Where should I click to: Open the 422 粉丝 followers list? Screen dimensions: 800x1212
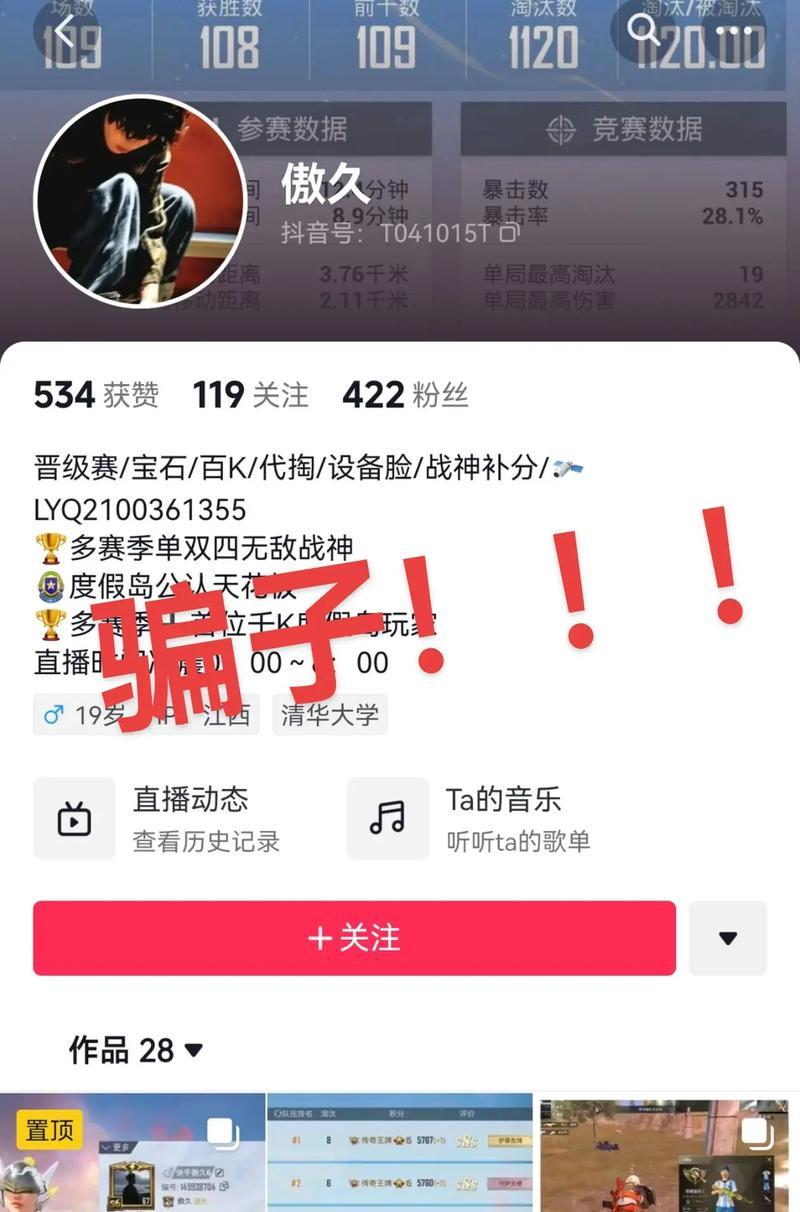(x=405, y=395)
